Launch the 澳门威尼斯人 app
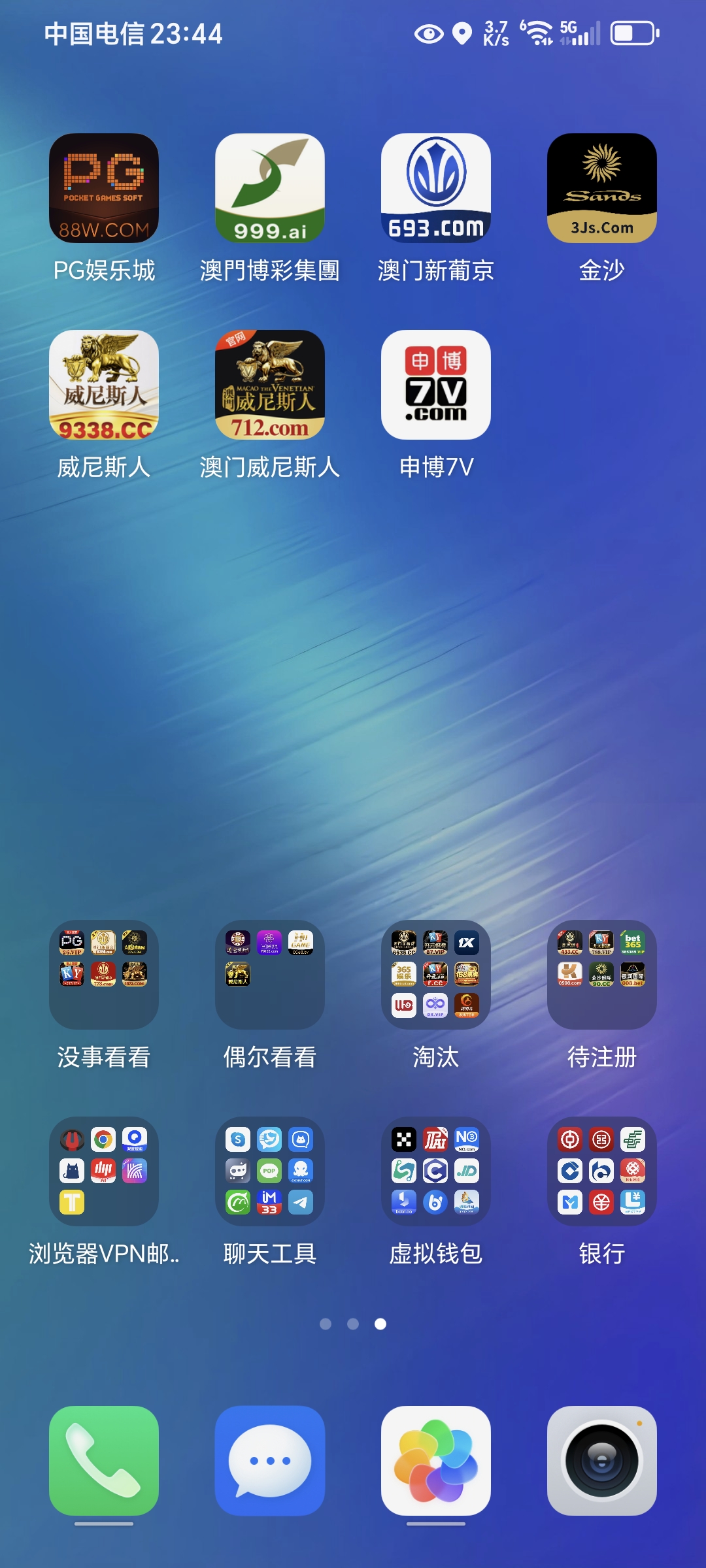 [x=270, y=385]
